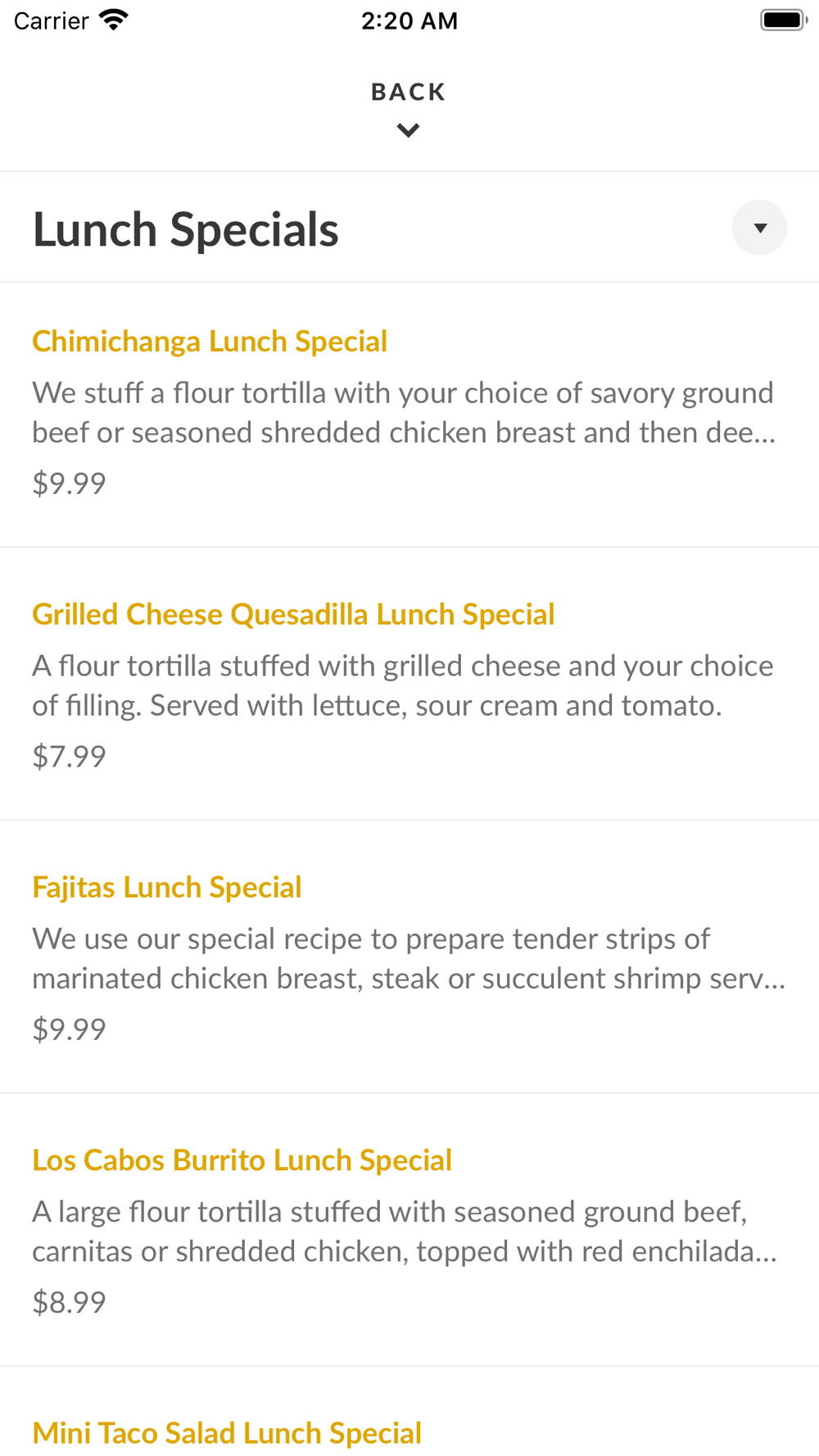View Fajitas Lunch Special details
Screen dimensions: 819x1456
(x=167, y=887)
